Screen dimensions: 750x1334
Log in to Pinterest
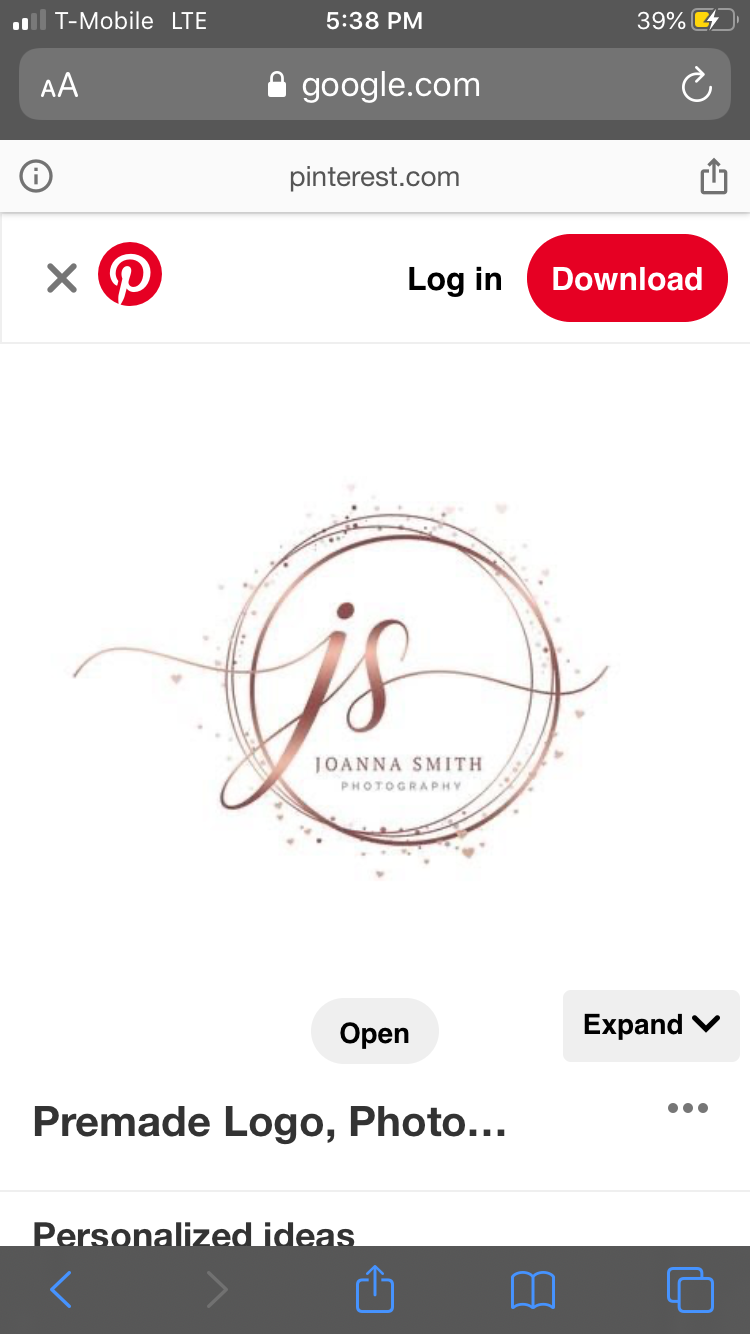pyautogui.click(x=455, y=279)
